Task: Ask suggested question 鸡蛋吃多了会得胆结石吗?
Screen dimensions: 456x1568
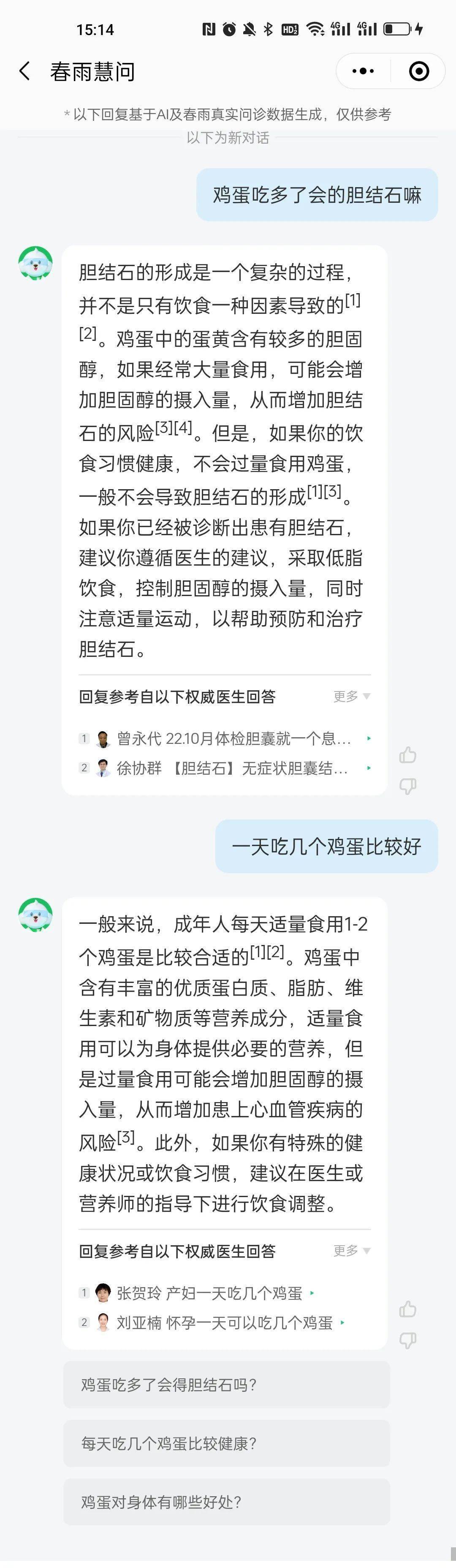Action: pyautogui.click(x=226, y=1385)
